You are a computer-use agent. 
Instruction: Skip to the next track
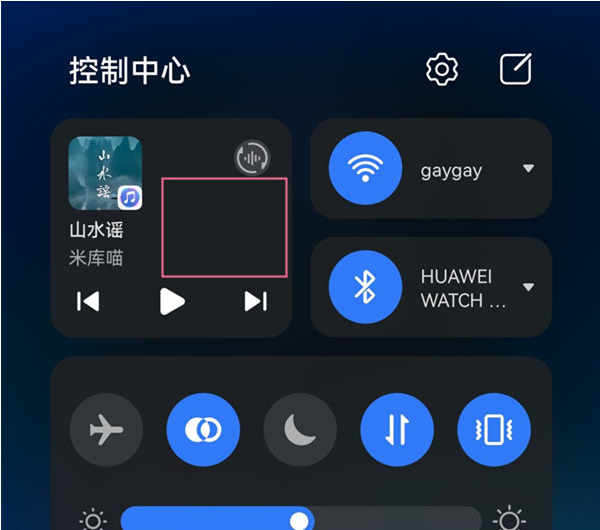[x=256, y=301]
